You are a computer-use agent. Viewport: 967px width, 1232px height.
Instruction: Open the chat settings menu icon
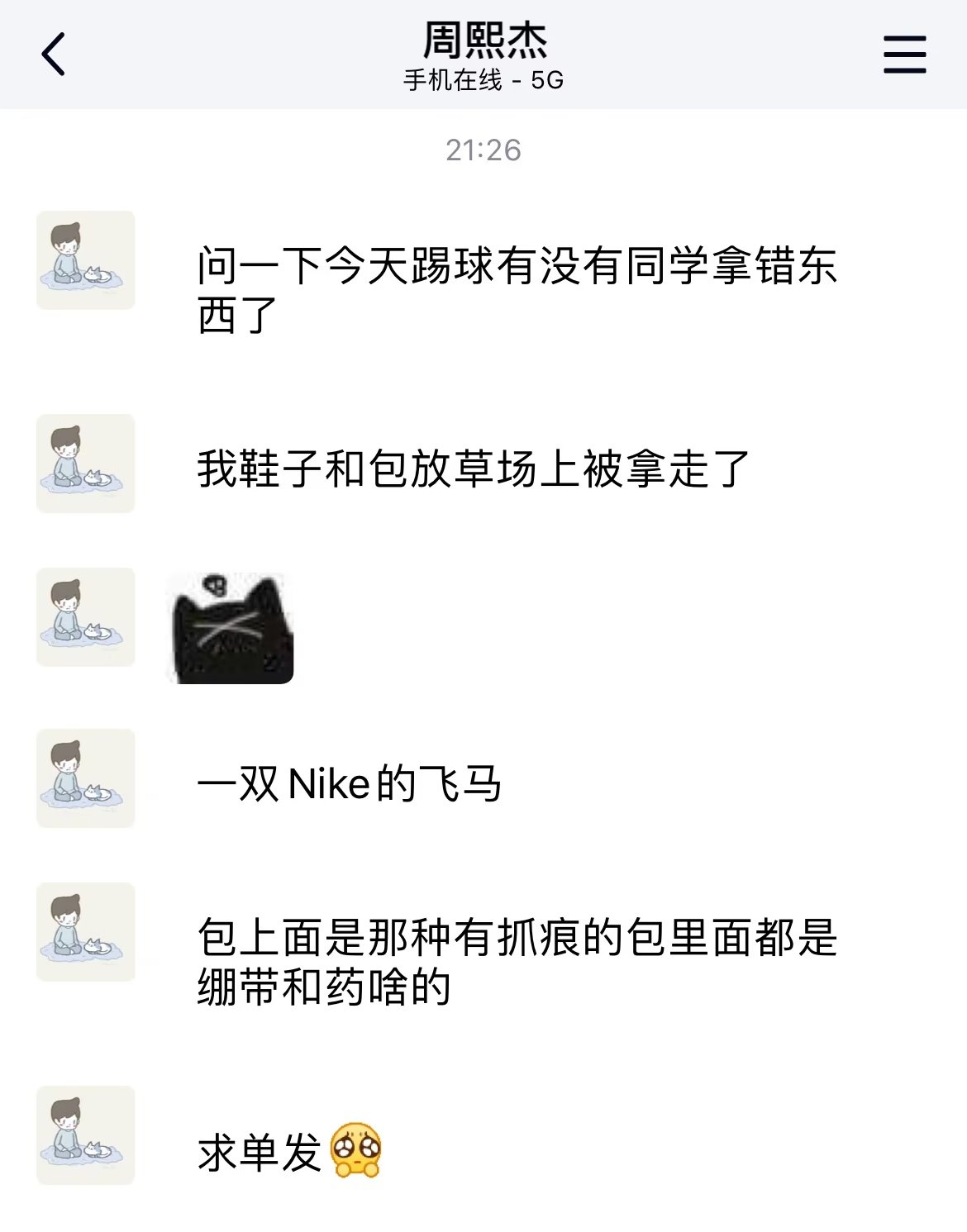click(x=904, y=55)
